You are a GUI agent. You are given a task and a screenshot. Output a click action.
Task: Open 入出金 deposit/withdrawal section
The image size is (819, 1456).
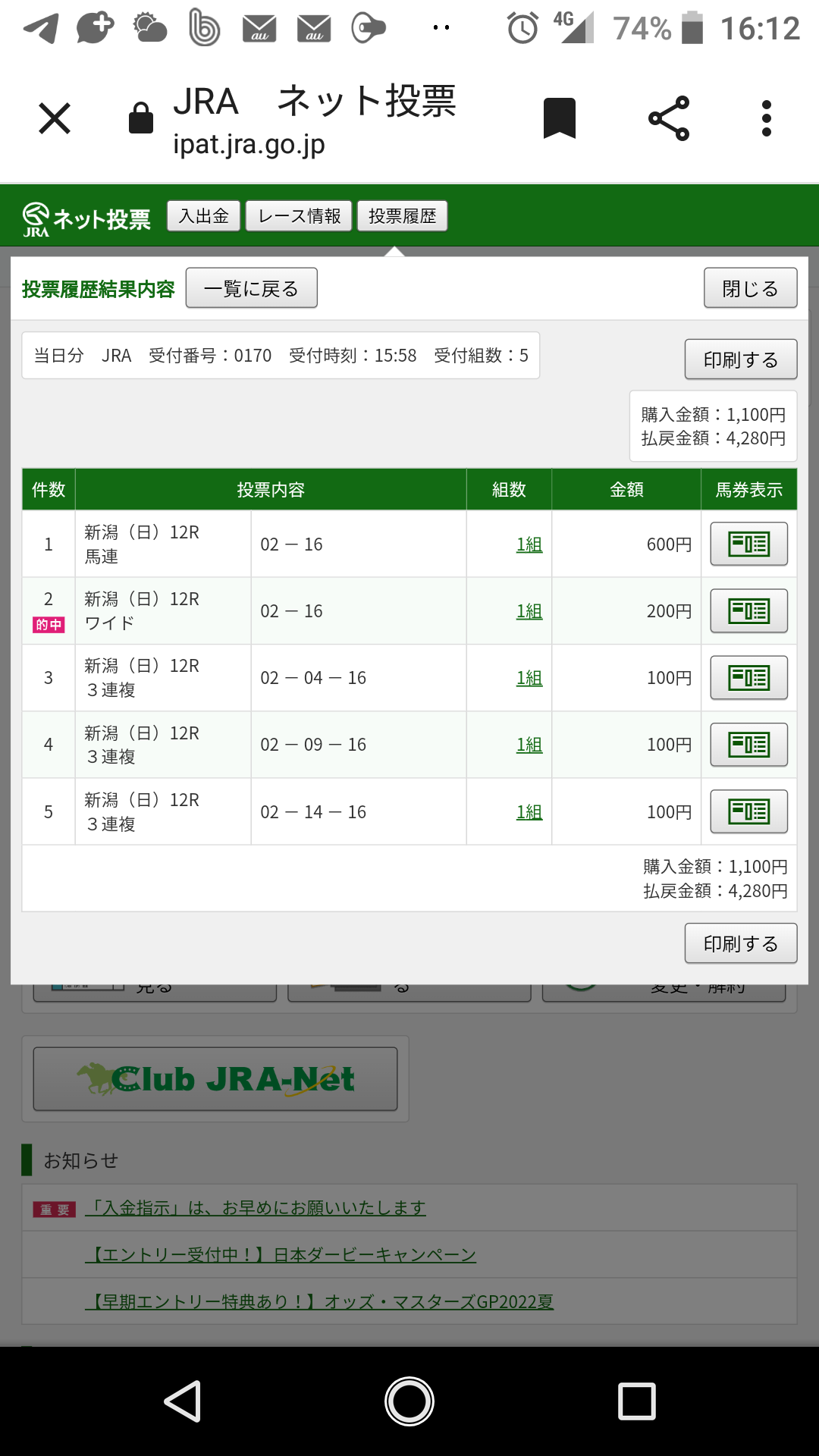click(203, 216)
